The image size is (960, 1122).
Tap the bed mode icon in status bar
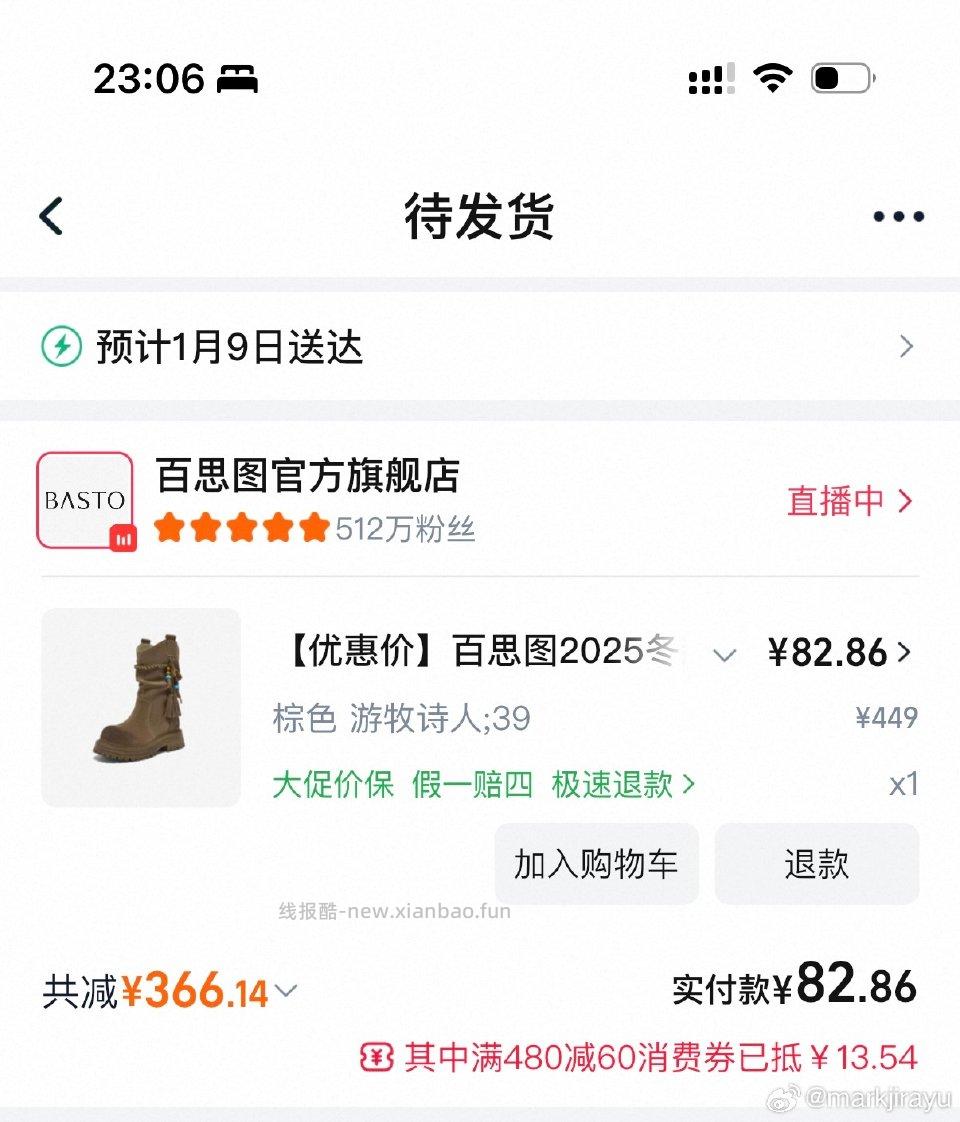tap(237, 77)
